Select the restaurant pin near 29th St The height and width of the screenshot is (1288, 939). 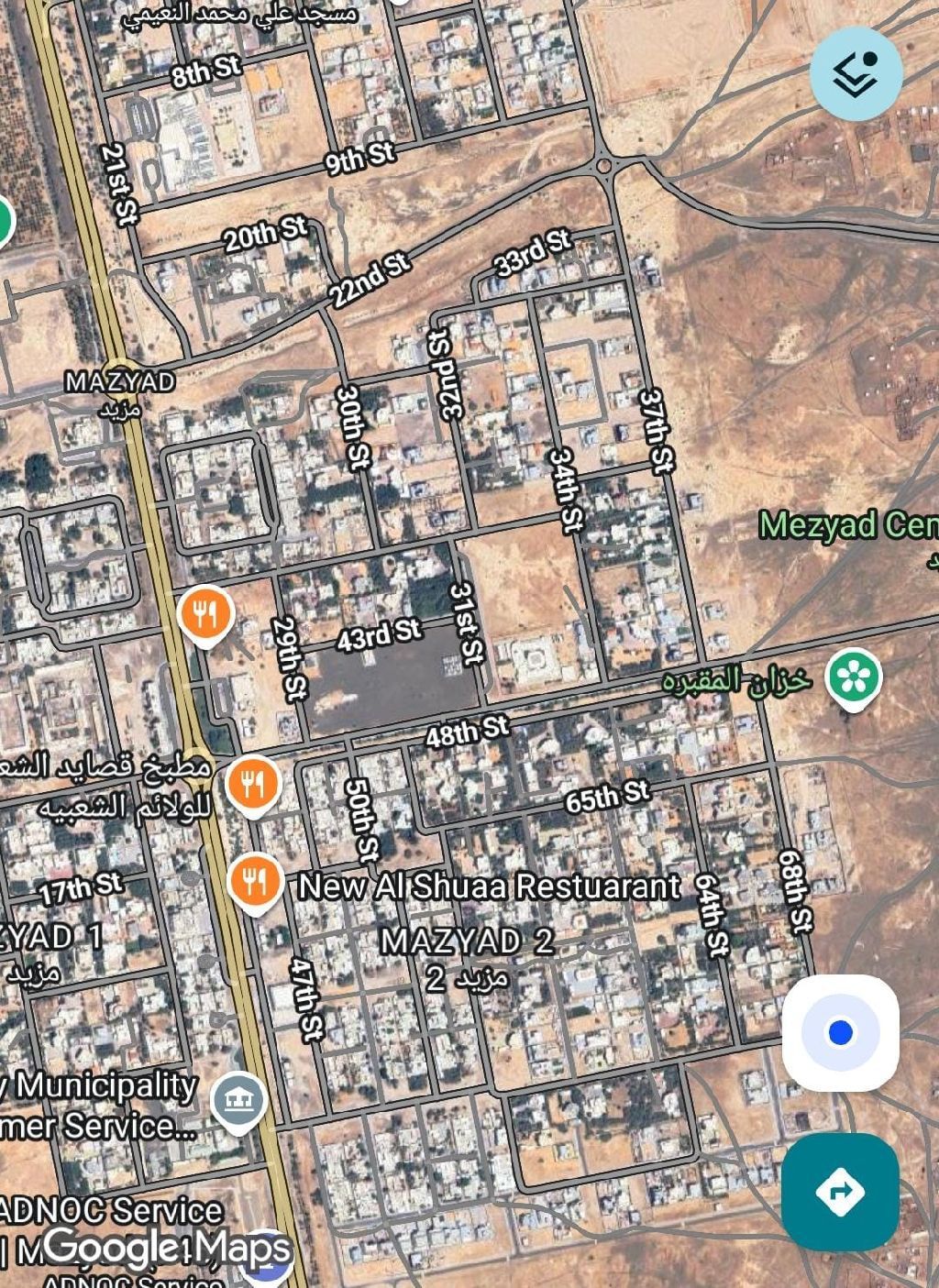pyautogui.click(x=206, y=611)
